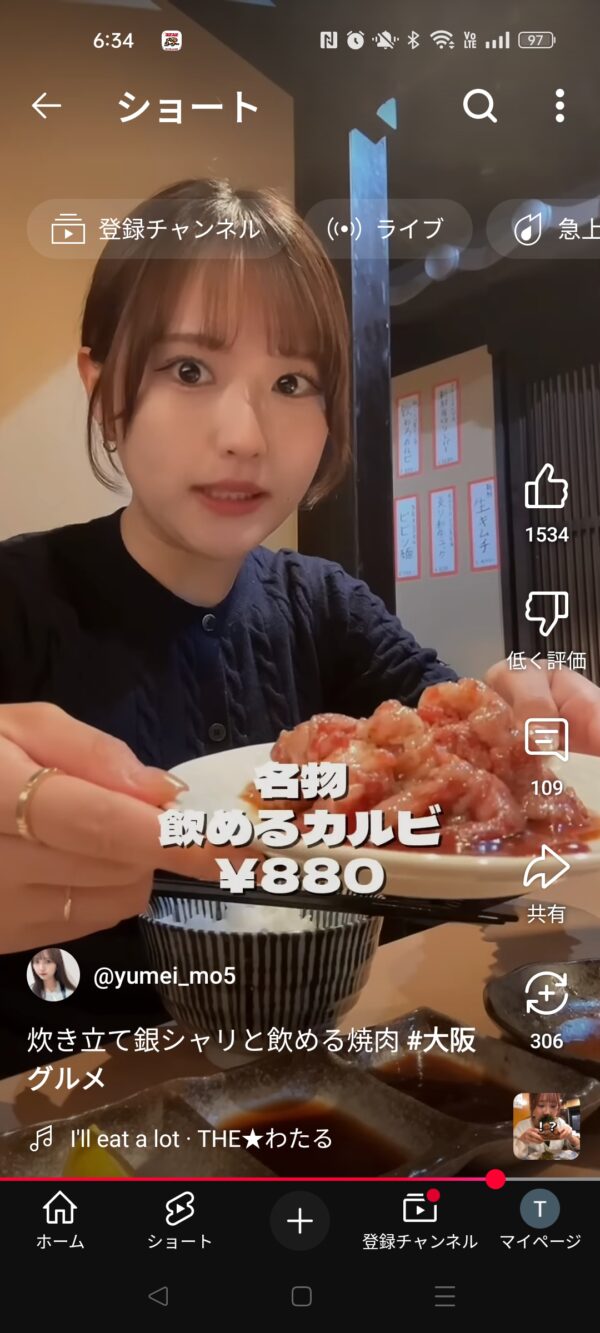Open the sound thumbnail at bottom right
The image size is (600, 1333).
coord(546,1126)
